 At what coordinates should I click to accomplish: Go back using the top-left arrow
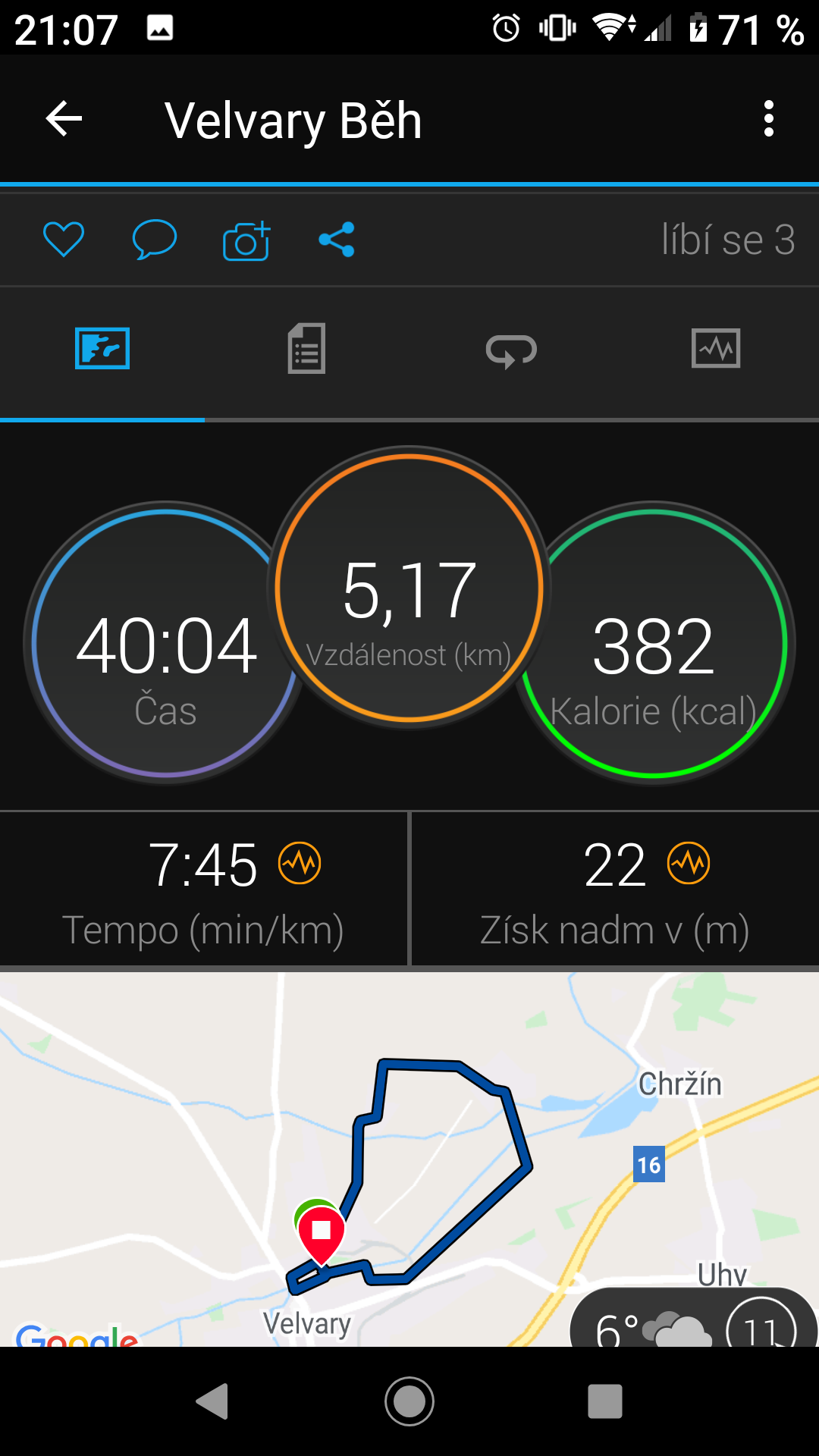[x=64, y=119]
